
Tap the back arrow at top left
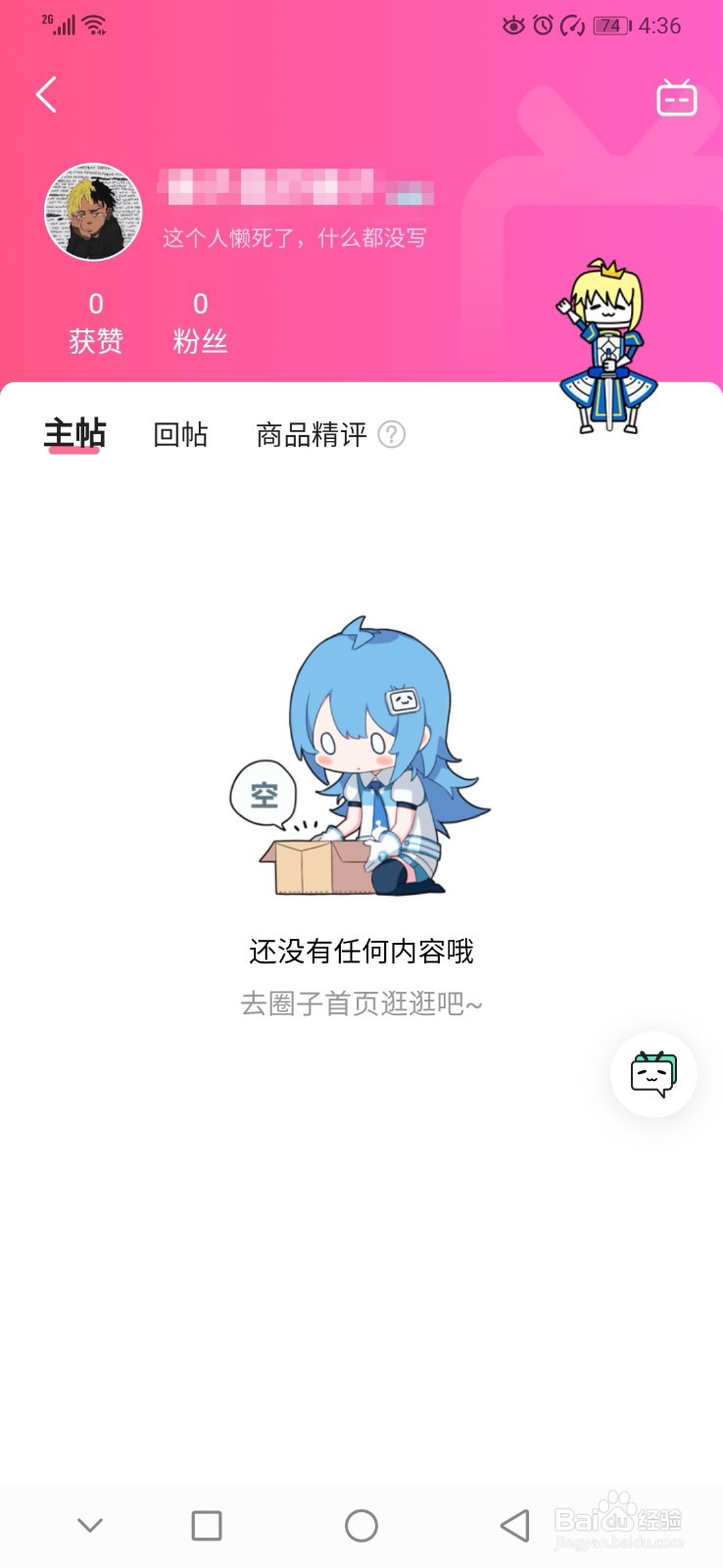[x=45, y=94]
